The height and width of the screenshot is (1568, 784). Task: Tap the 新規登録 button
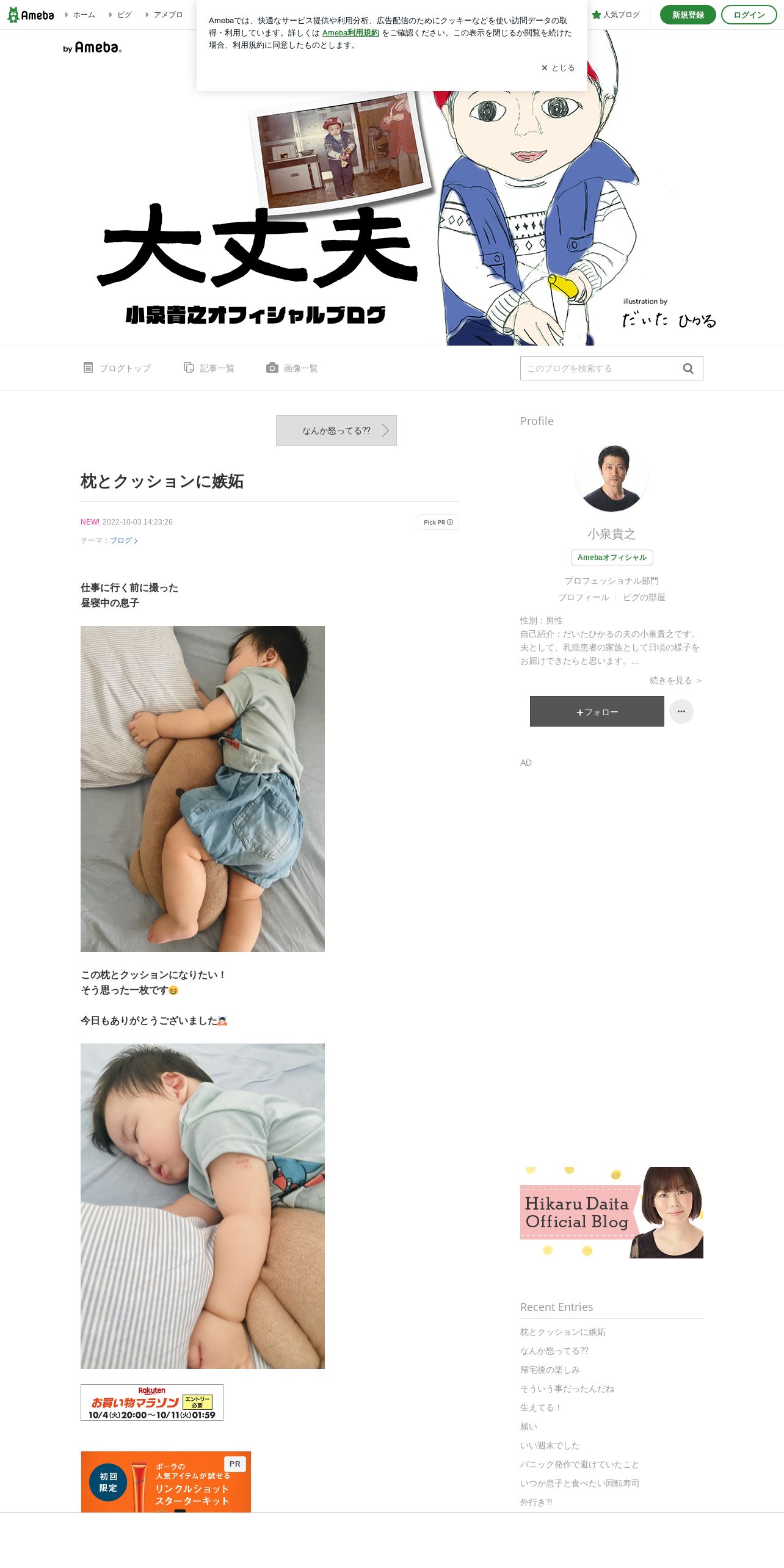(x=688, y=15)
